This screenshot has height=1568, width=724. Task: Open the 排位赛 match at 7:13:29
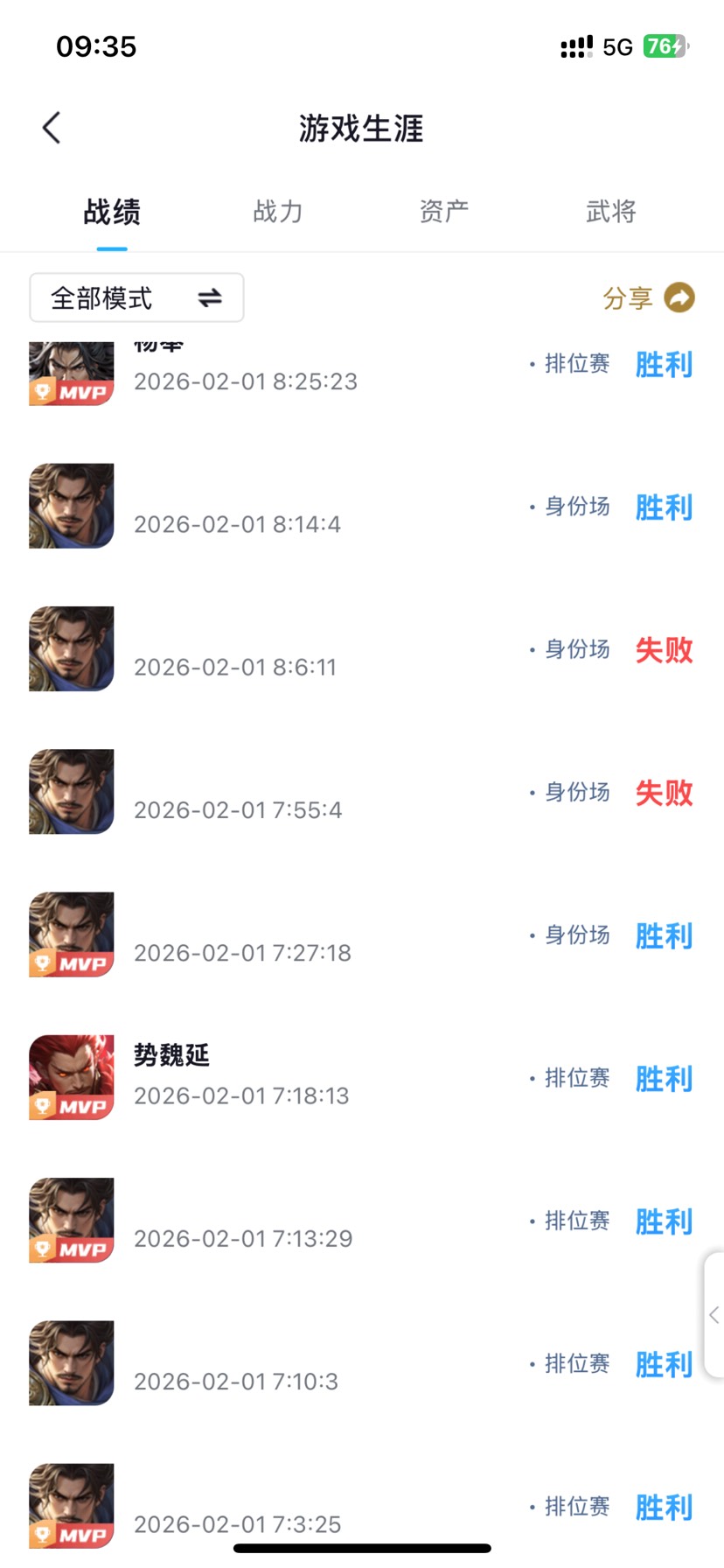click(361, 1221)
